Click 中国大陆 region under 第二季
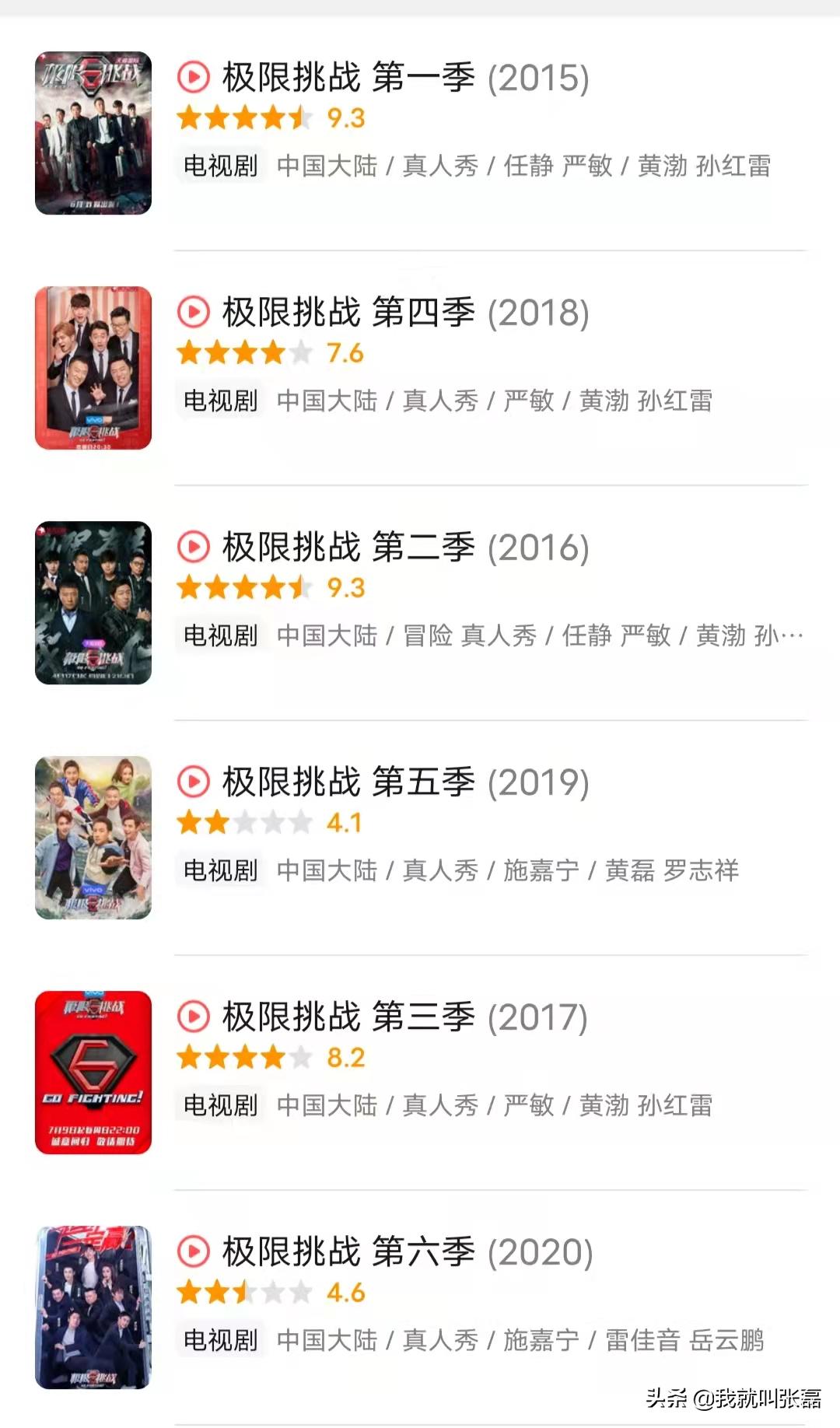This screenshot has height=1428, width=840. pos(327,635)
